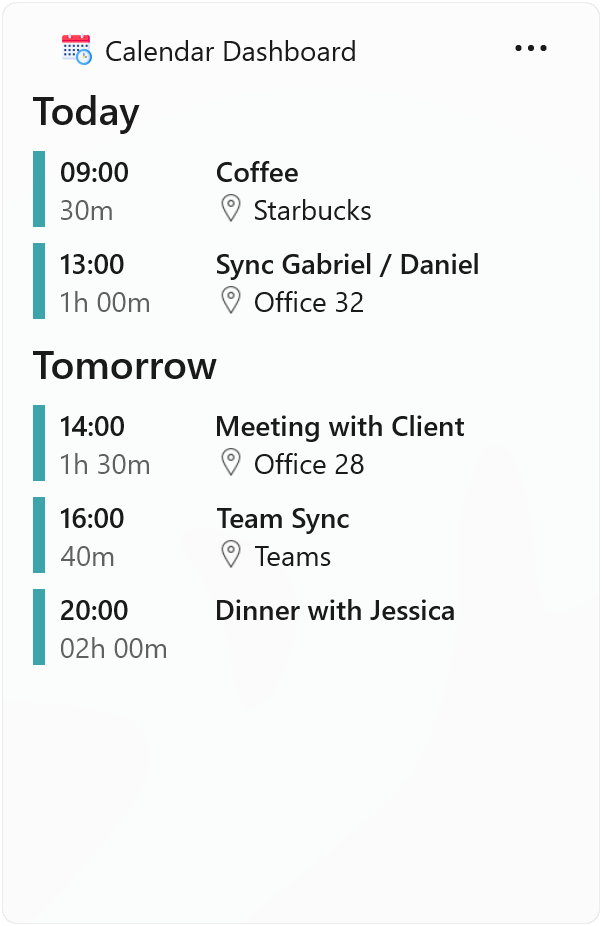View the Meeting with Client event
Image resolution: width=602 pixels, height=926 pixels.
tap(340, 427)
